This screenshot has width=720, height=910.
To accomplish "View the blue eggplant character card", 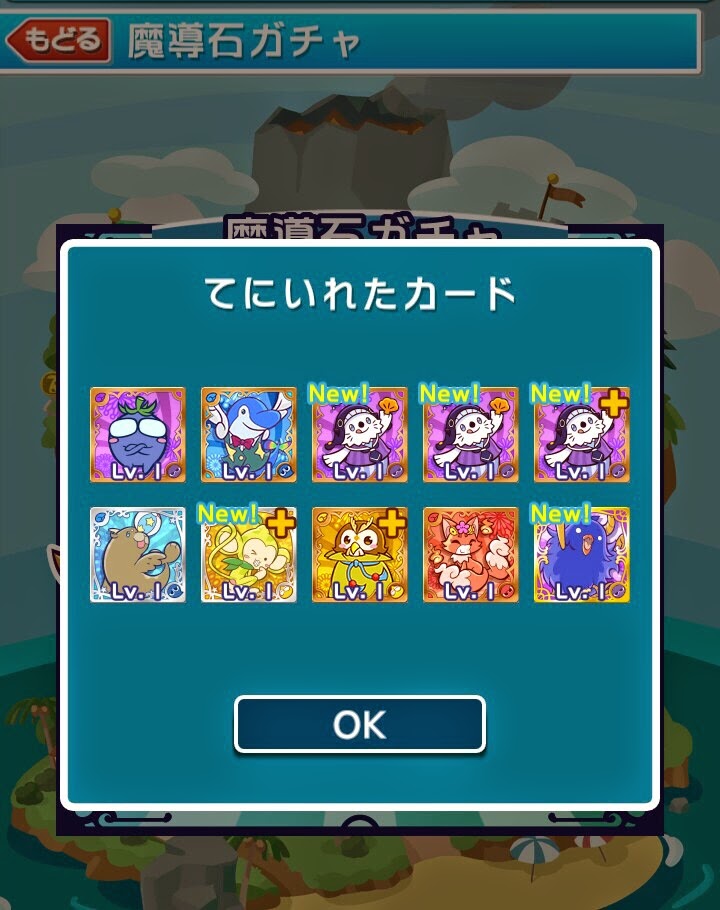I will coord(138,435).
